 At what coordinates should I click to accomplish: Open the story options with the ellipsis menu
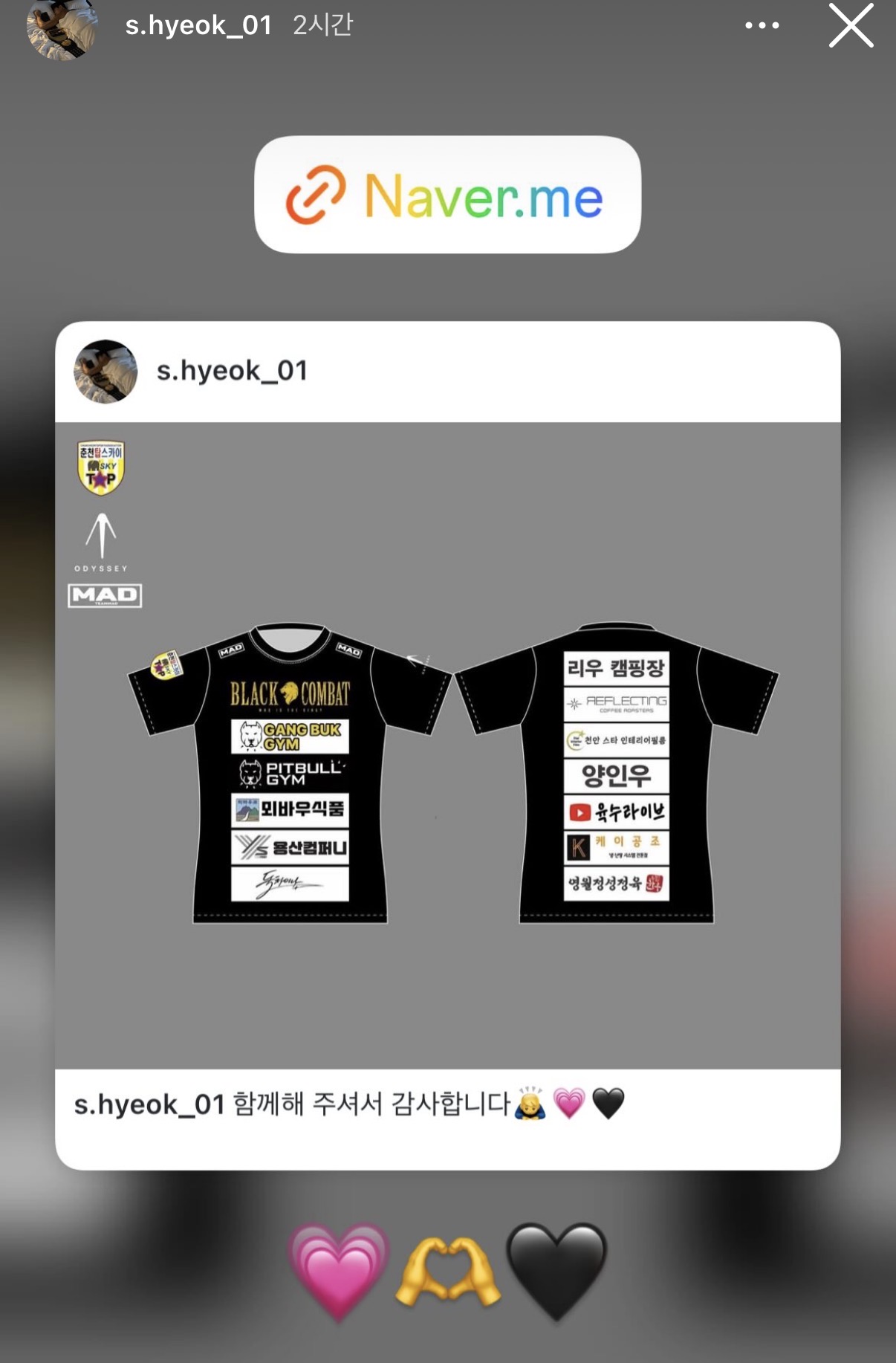762,25
